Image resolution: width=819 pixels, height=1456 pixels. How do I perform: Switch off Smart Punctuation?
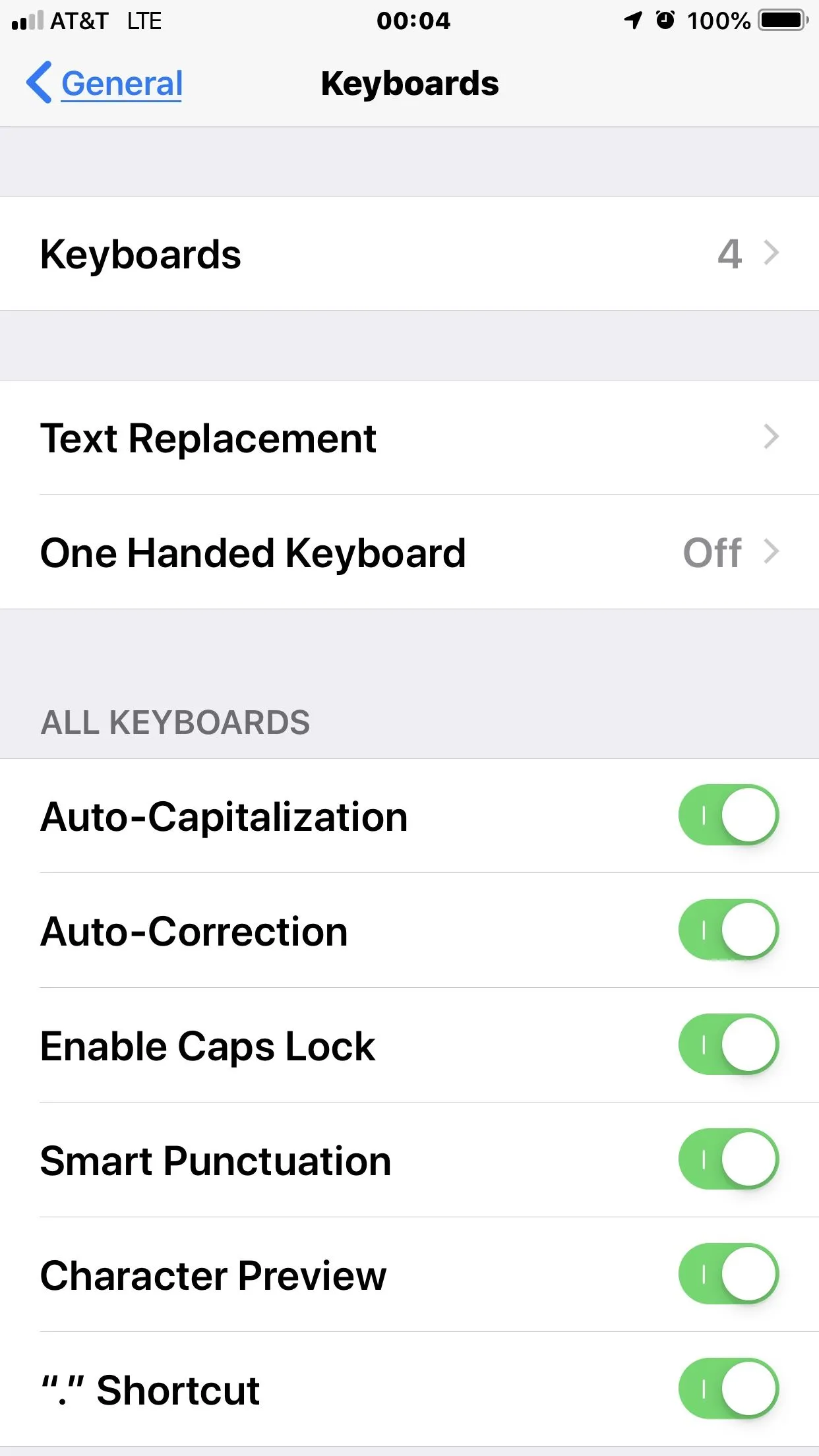click(x=728, y=1160)
